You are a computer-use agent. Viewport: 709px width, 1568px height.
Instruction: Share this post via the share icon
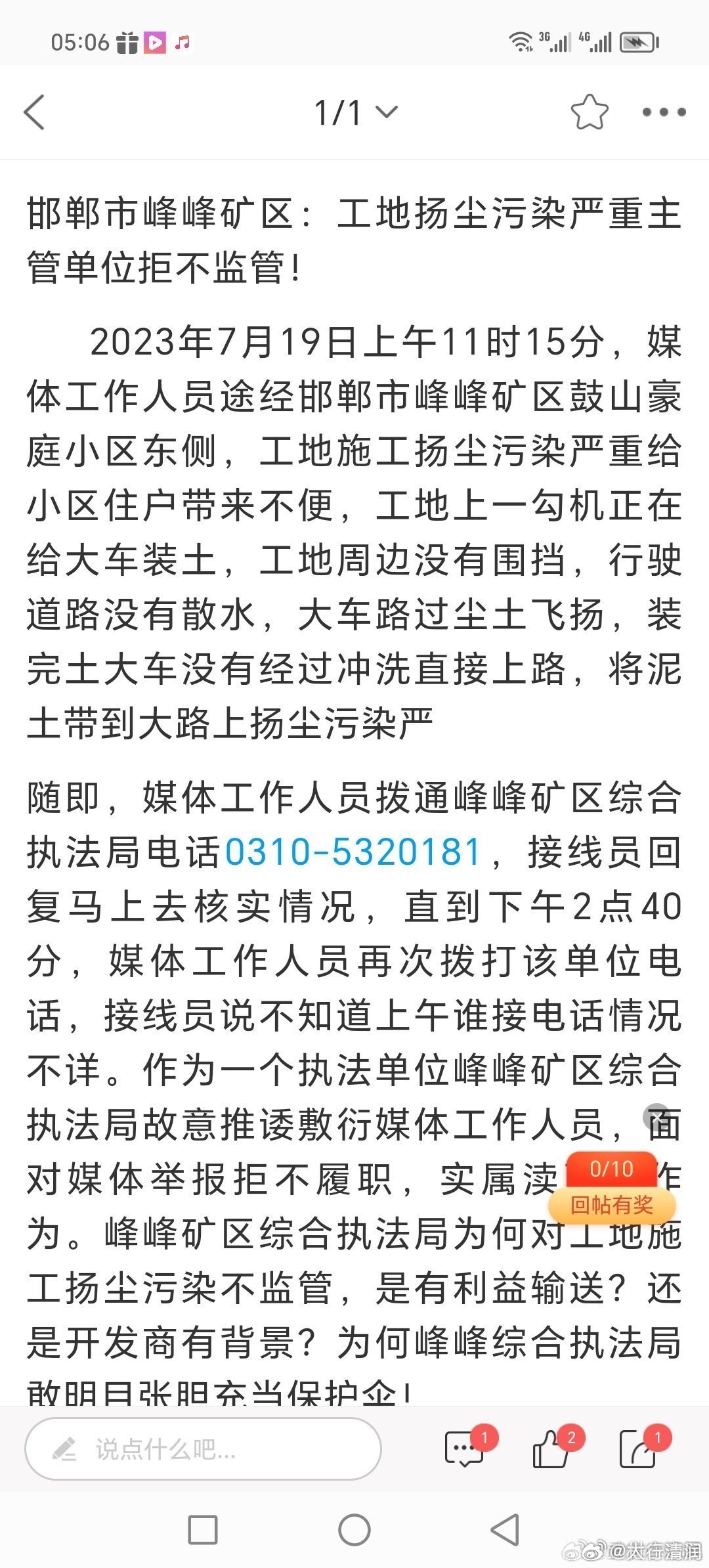click(638, 1448)
